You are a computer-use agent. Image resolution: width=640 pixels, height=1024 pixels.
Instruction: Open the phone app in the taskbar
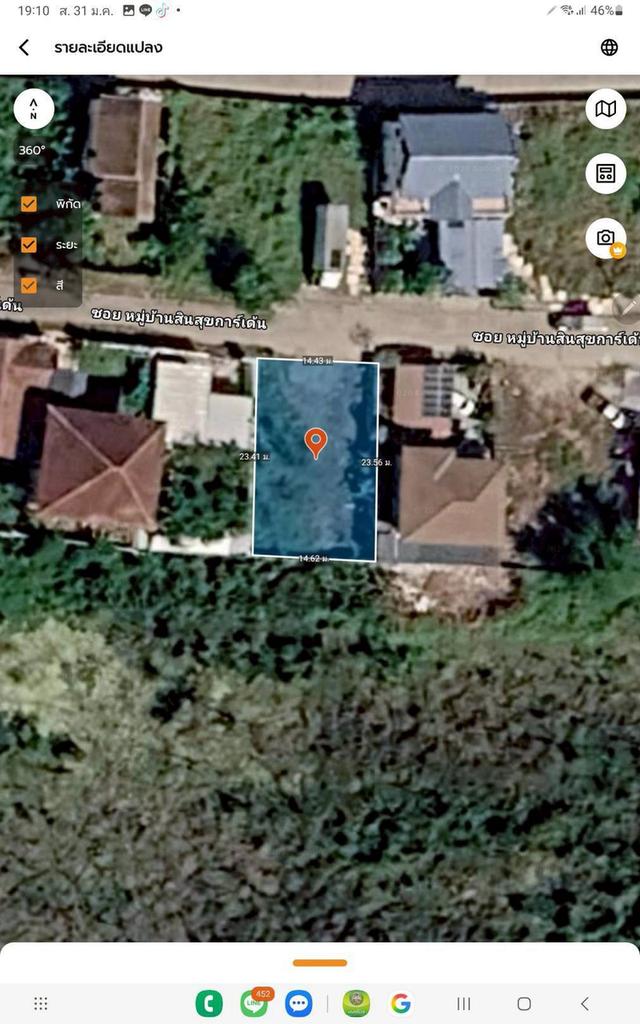pyautogui.click(x=209, y=1003)
